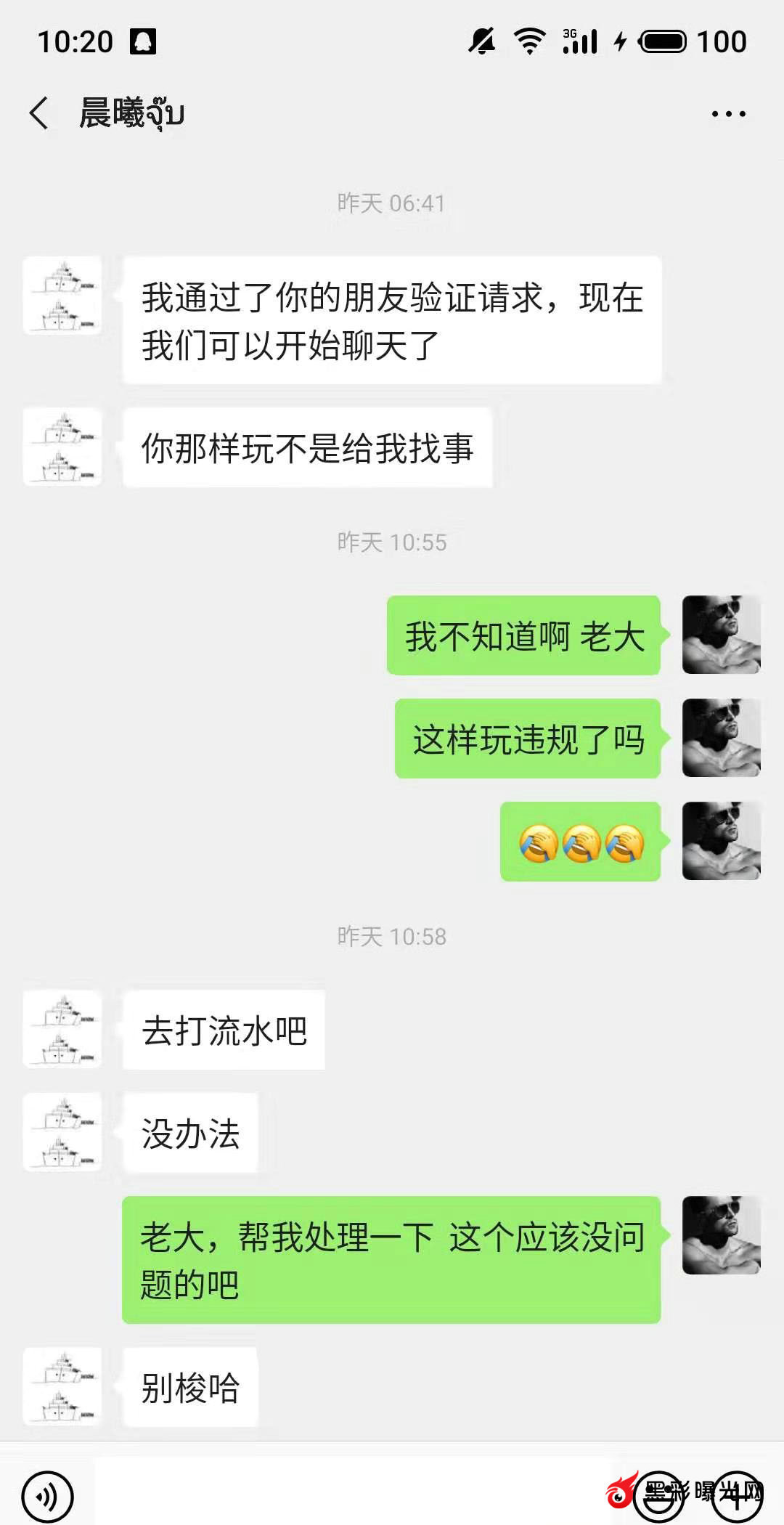Tap your avatar beside '我不知道啊 老大'

(x=721, y=635)
